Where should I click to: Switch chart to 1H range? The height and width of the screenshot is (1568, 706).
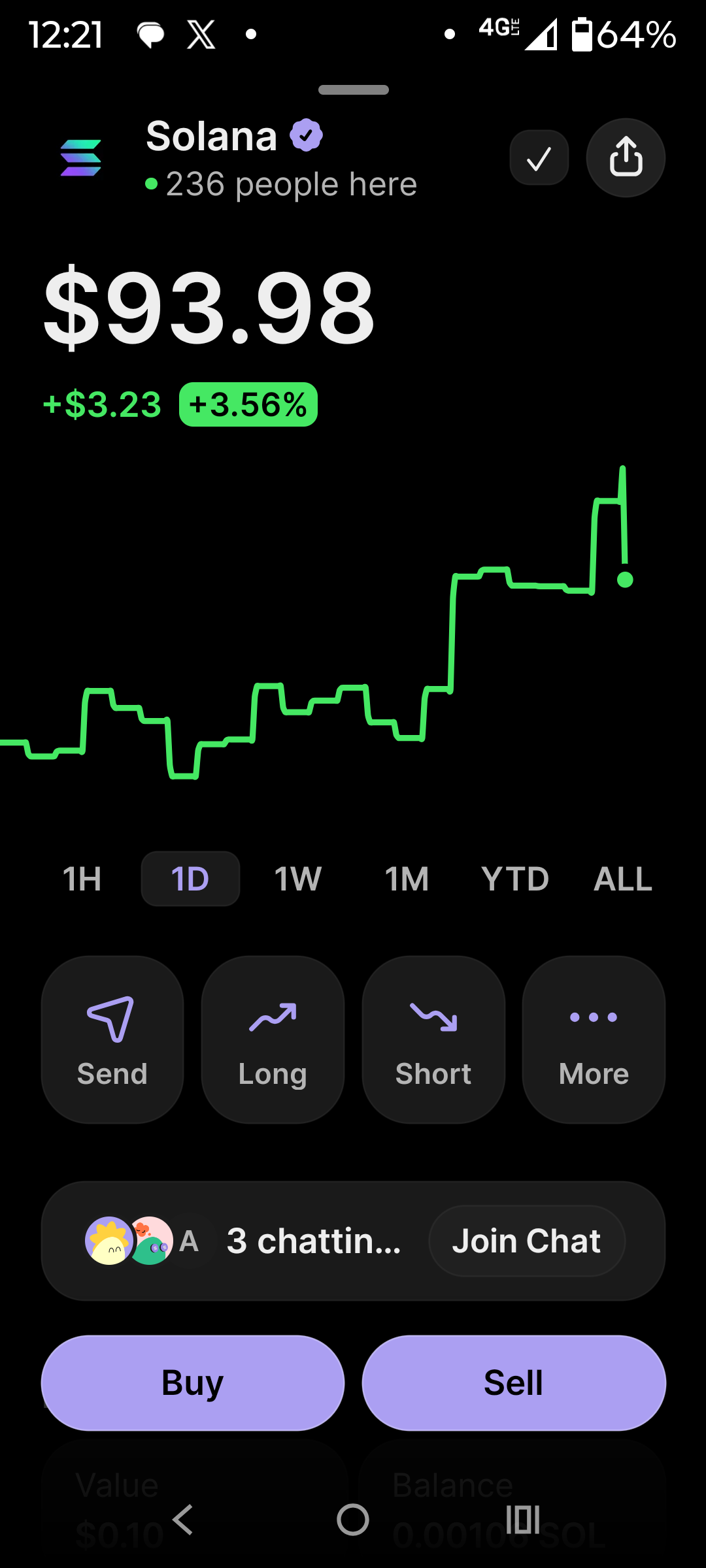click(82, 879)
